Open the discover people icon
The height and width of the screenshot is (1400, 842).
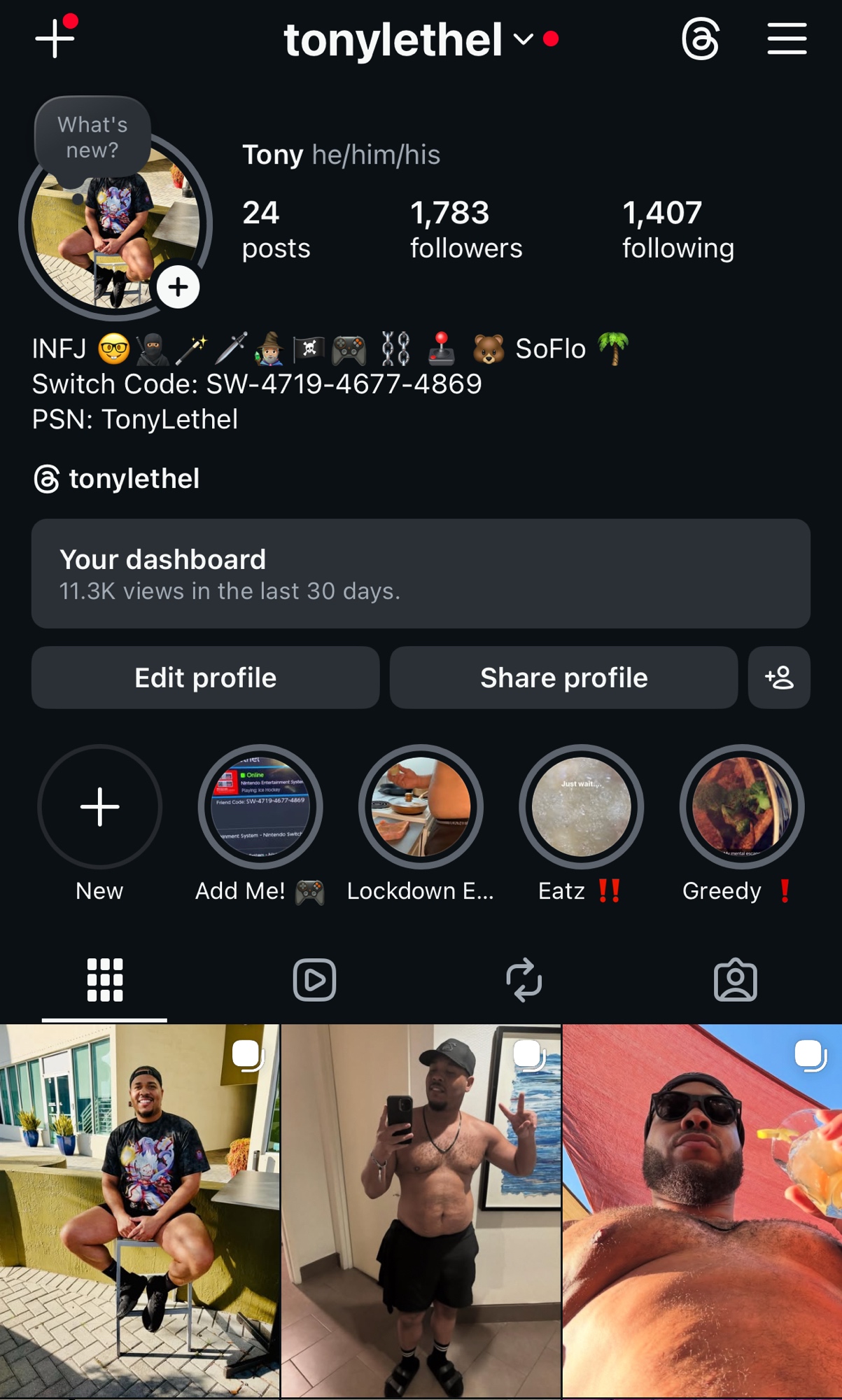tap(779, 678)
